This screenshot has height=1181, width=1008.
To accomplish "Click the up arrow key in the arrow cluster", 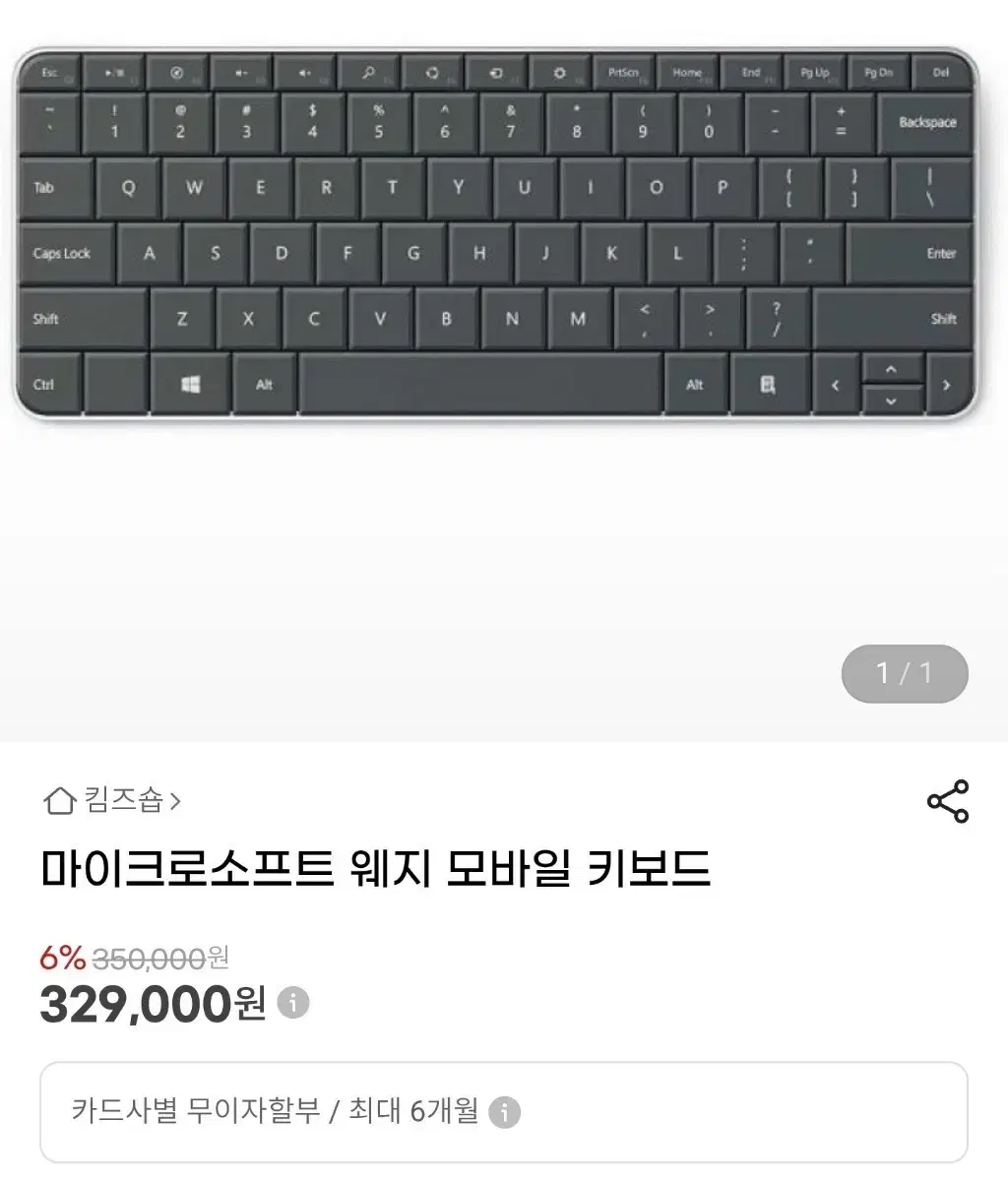I will (893, 371).
